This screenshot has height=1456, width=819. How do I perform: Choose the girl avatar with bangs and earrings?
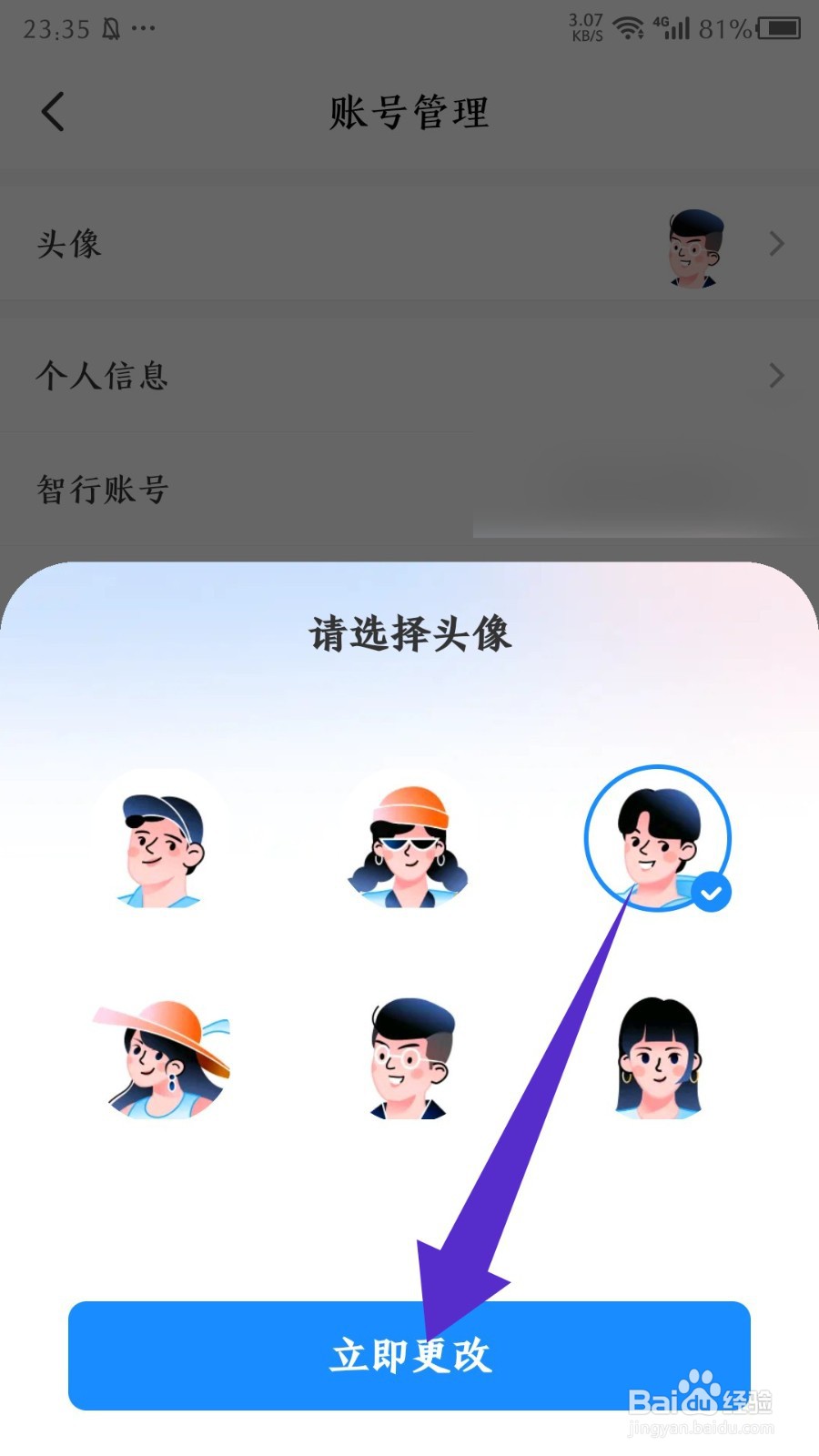659,1060
